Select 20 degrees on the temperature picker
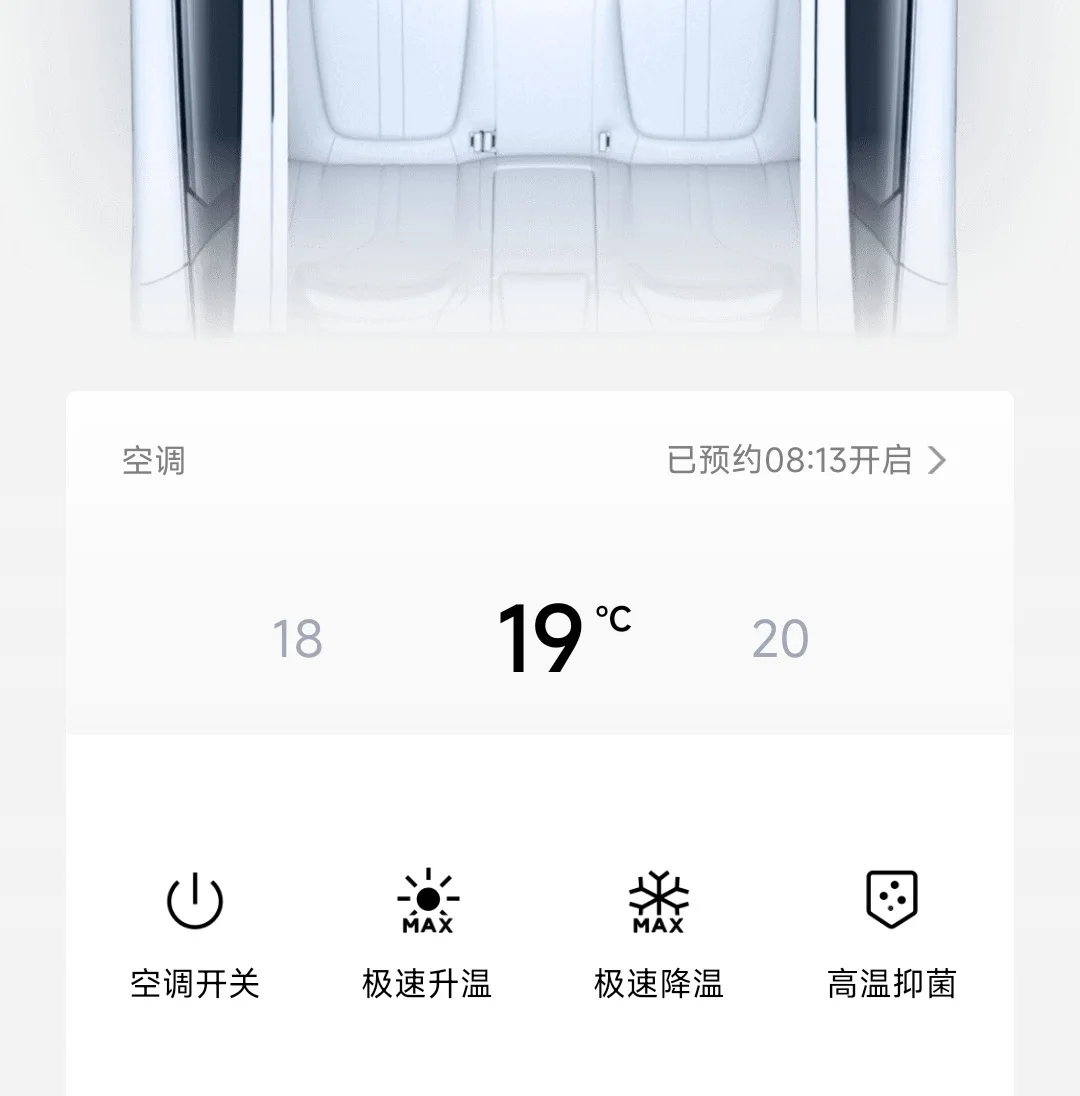Viewport: 1080px width, 1096px height. [781, 639]
